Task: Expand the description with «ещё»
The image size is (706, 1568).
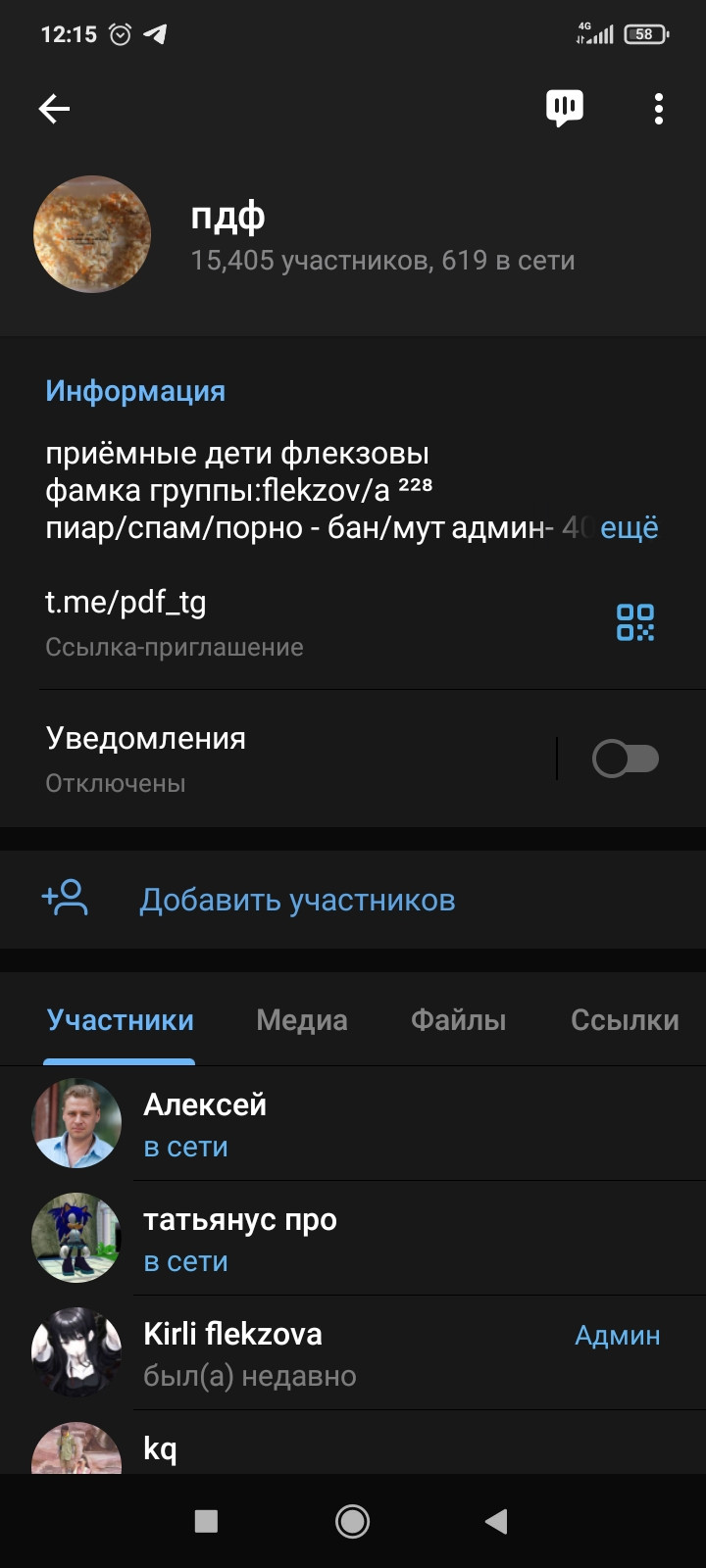Action: click(x=630, y=528)
